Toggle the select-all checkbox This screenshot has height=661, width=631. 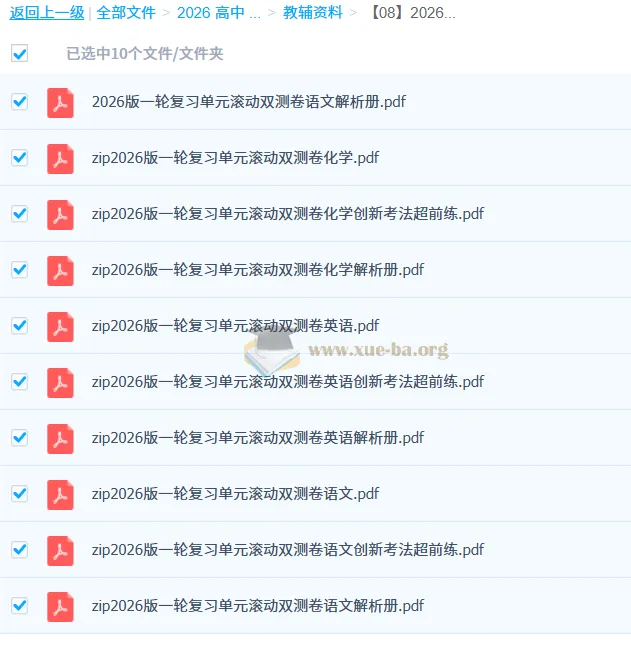pos(20,54)
